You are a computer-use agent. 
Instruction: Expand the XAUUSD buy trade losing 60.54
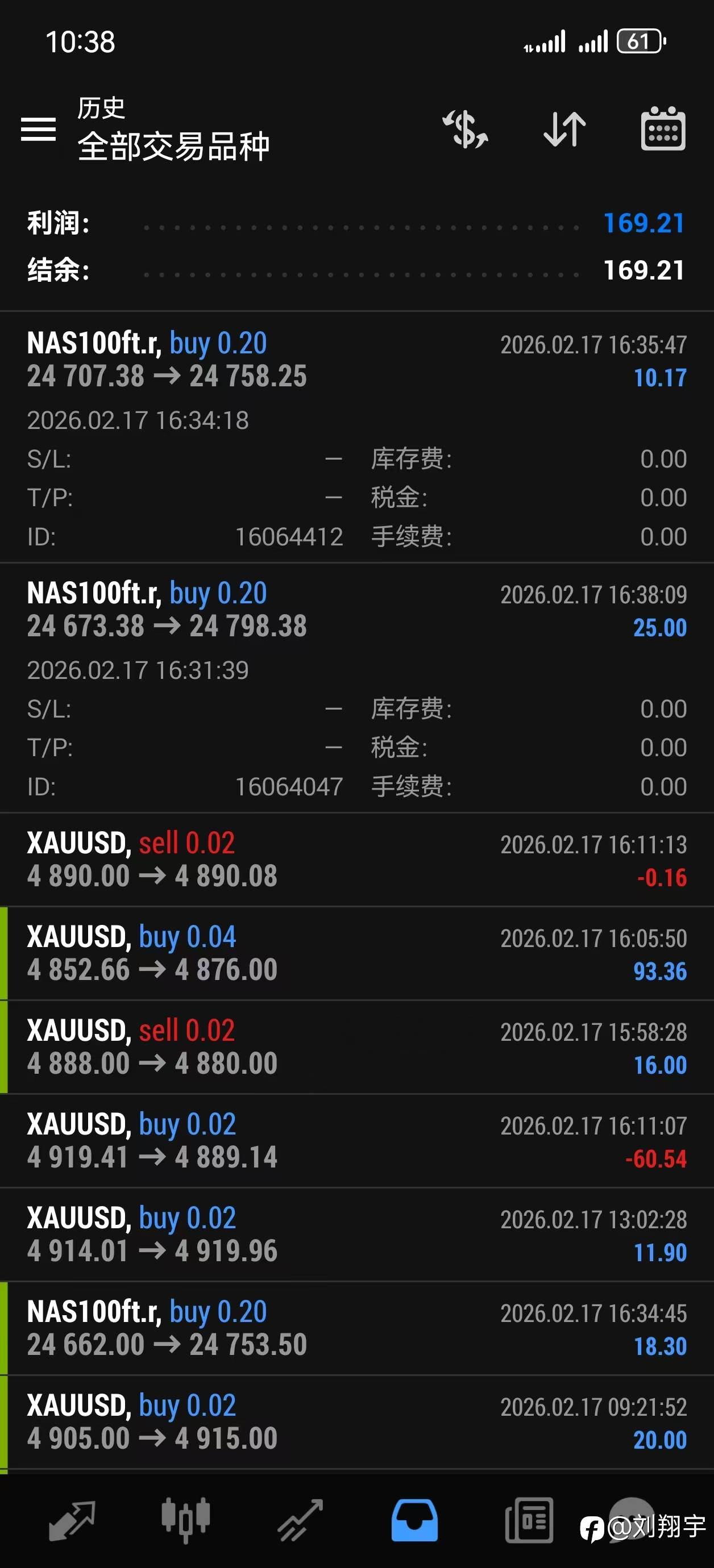click(x=357, y=1141)
